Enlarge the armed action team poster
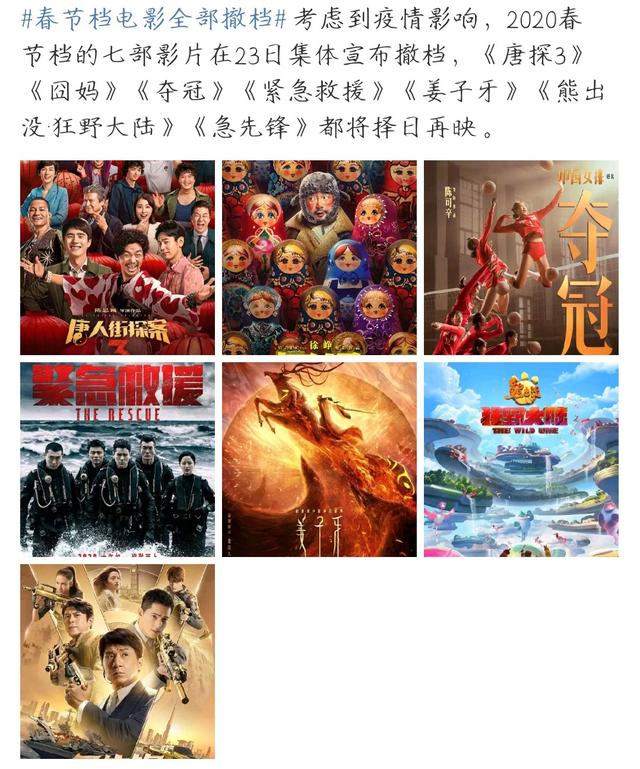This screenshot has height=769, width=640. coord(117,661)
